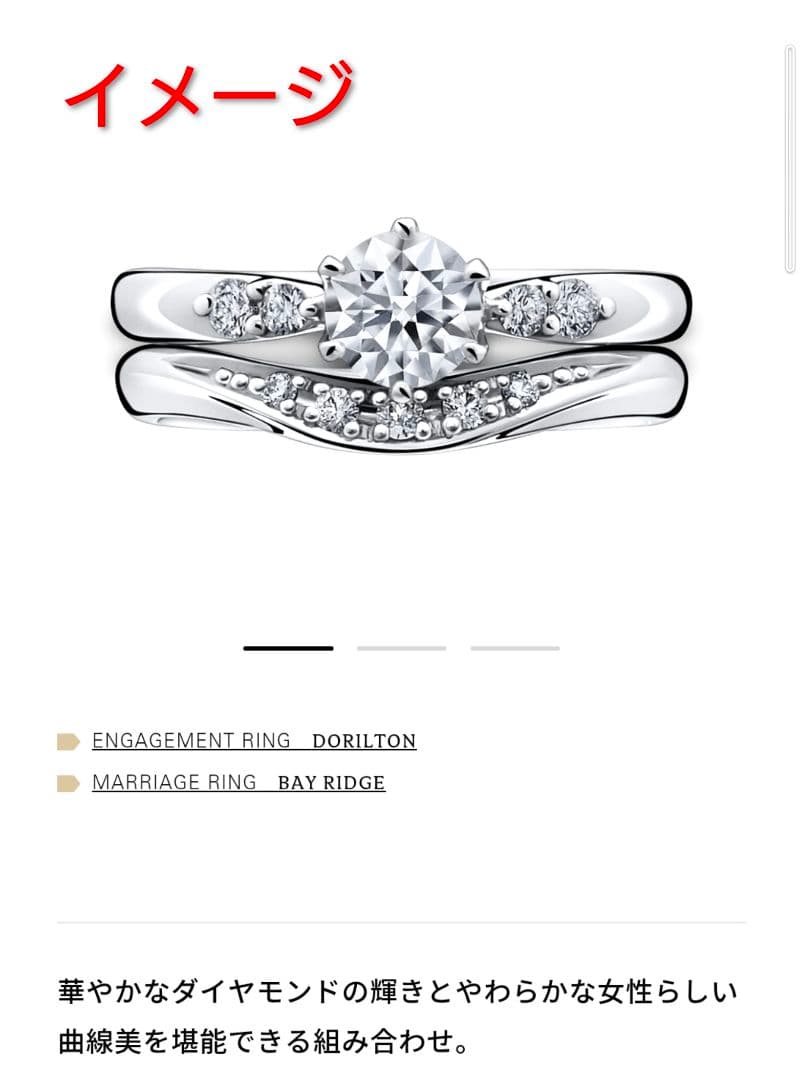Select the first carousel slide indicator
Viewport: 803px width, 1080px height.
click(288, 648)
